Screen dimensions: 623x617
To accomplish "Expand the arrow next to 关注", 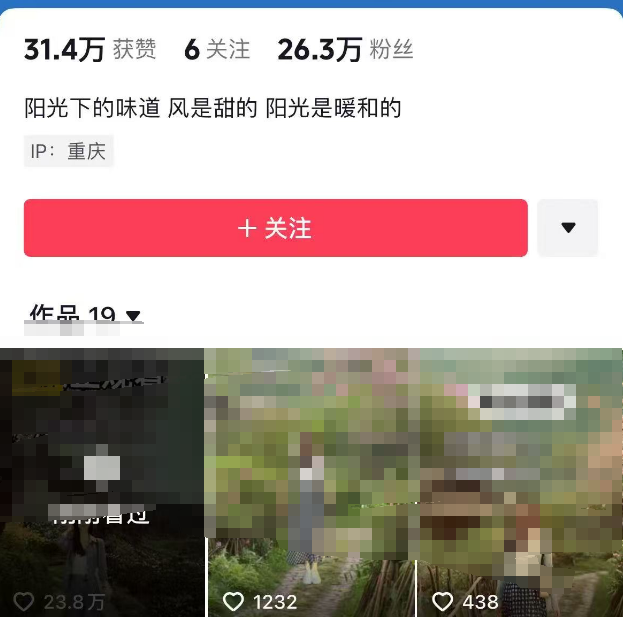I will pyautogui.click(x=568, y=228).
